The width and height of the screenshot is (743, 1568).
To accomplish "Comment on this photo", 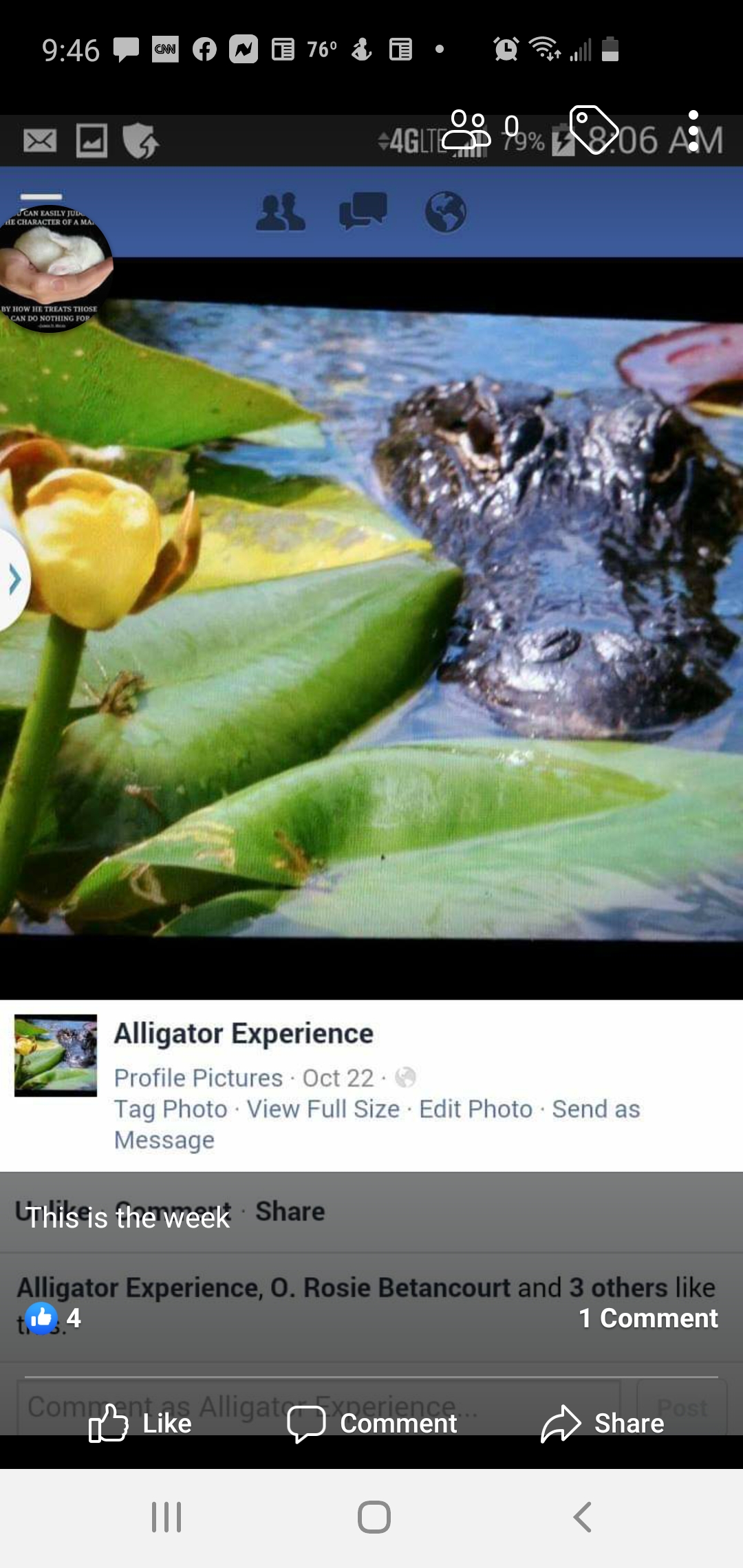I will coord(372,1423).
